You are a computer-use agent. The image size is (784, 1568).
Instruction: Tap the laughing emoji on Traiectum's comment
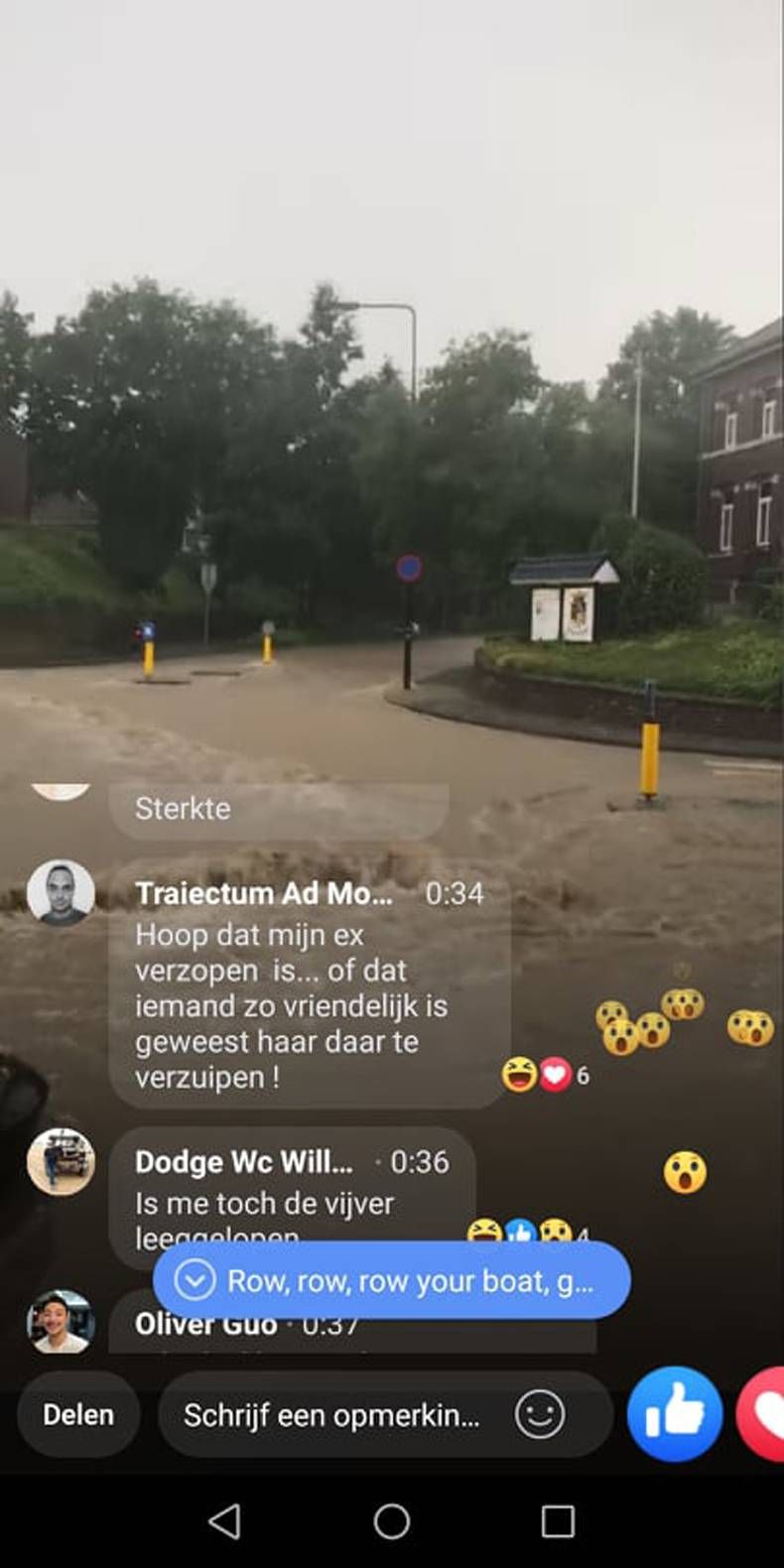519,1075
